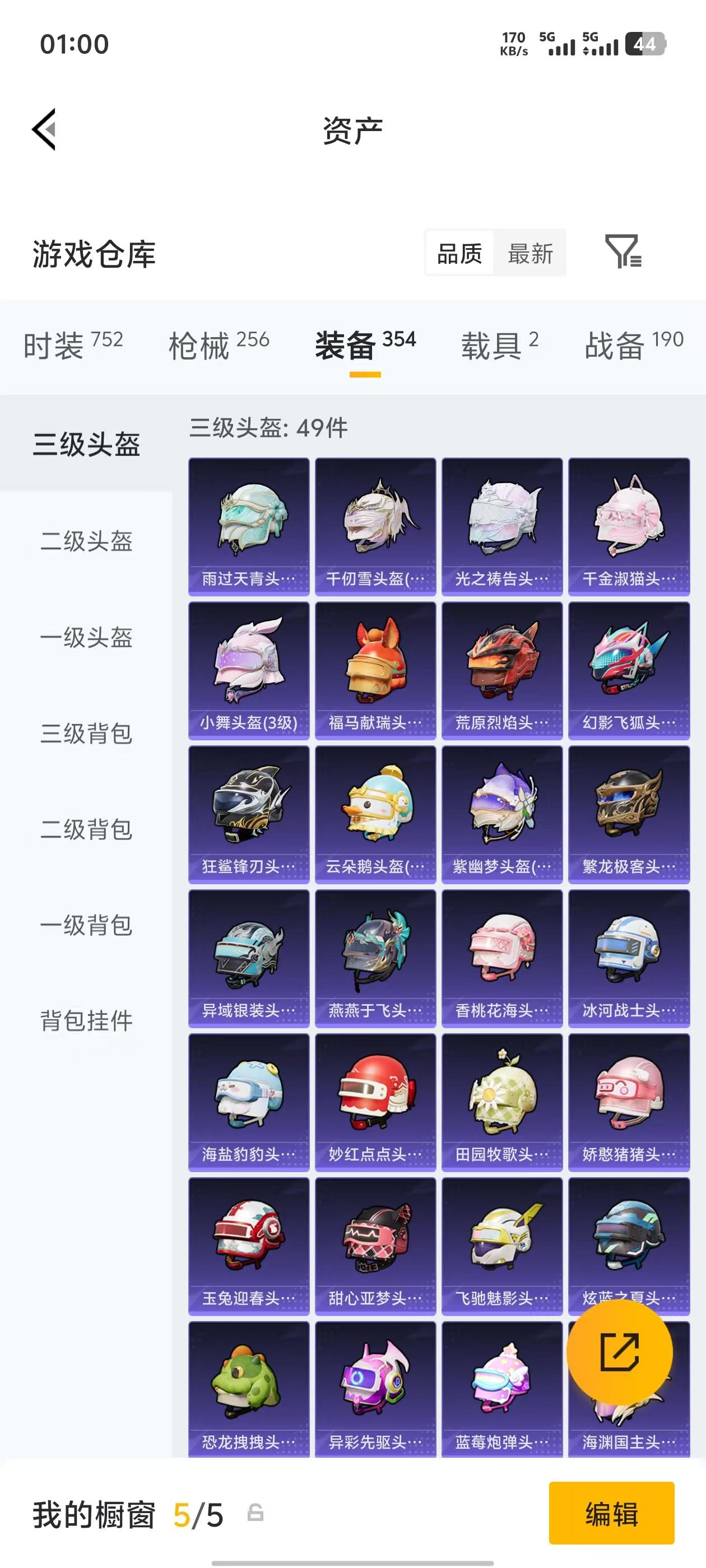
Task: Toggle sorting to 最新
Action: [x=529, y=254]
